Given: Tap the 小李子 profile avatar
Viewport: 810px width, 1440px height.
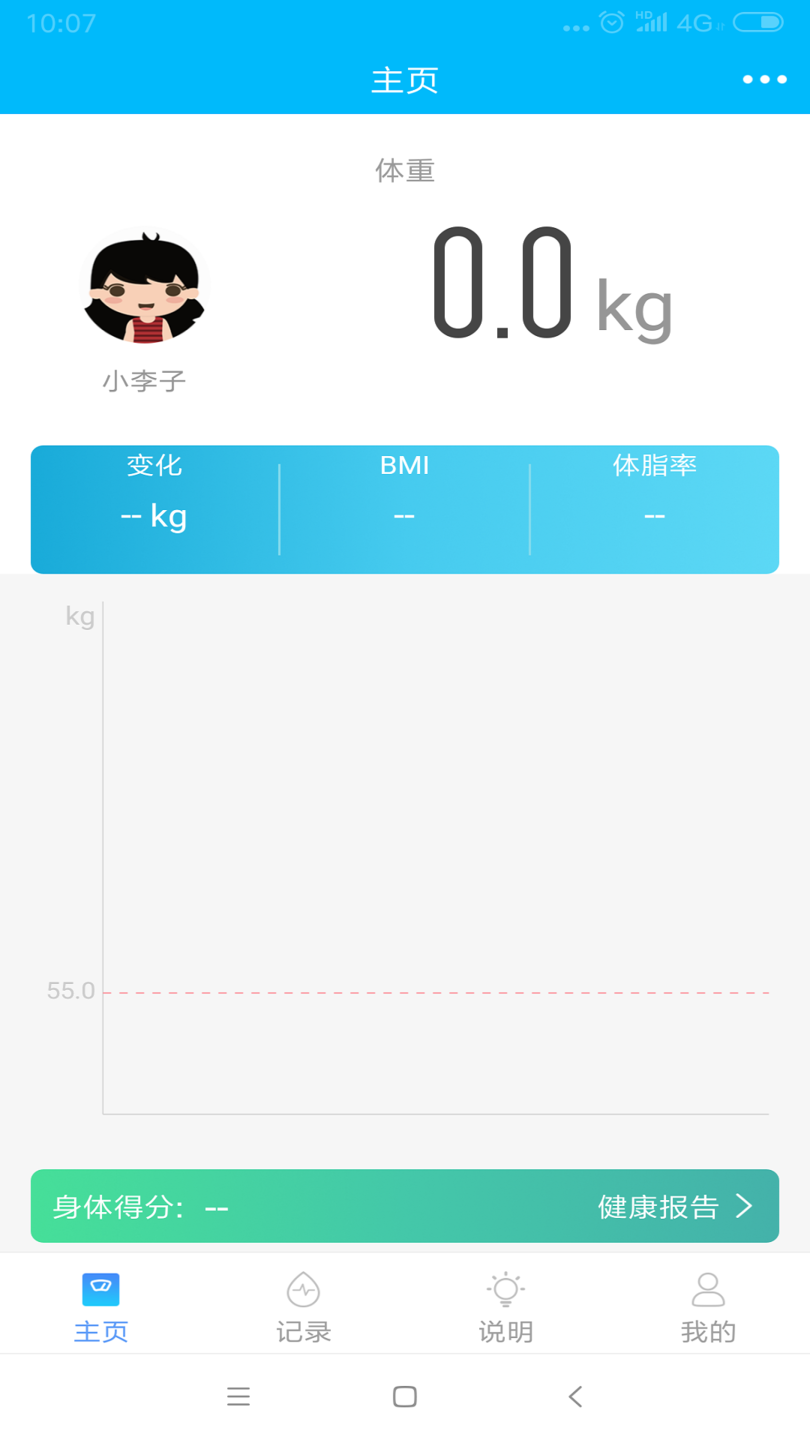Looking at the screenshot, I should pos(144,288).
